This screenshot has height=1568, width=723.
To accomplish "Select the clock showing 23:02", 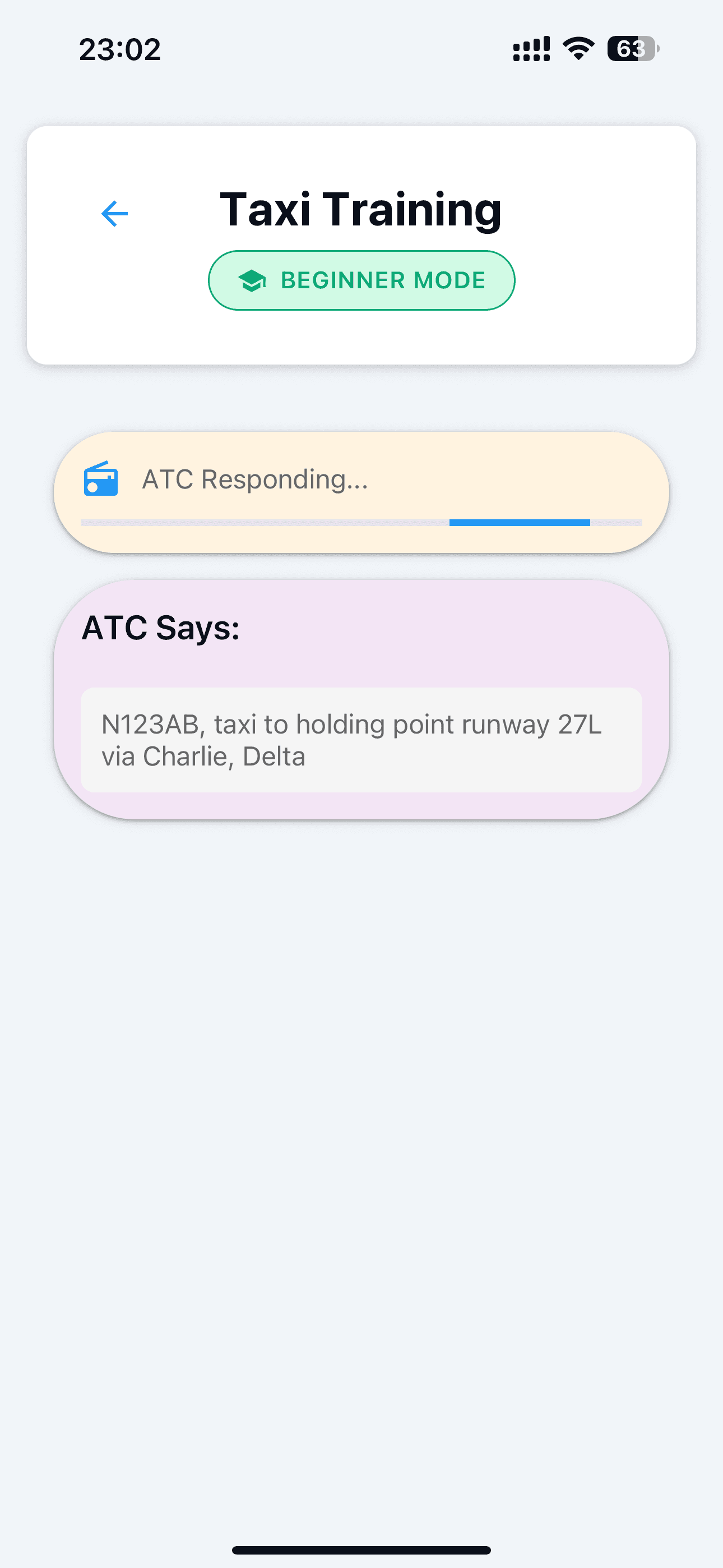I will tap(120, 49).
